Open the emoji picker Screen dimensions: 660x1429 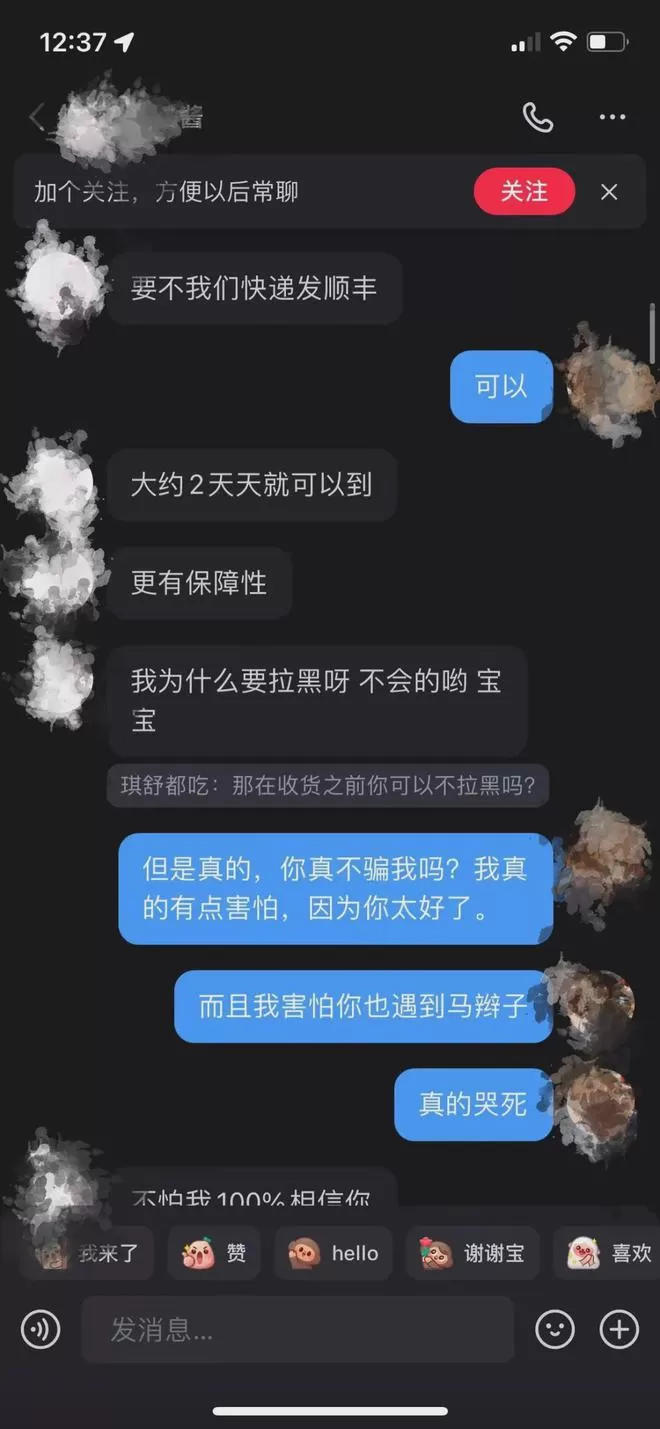[x=555, y=1329]
